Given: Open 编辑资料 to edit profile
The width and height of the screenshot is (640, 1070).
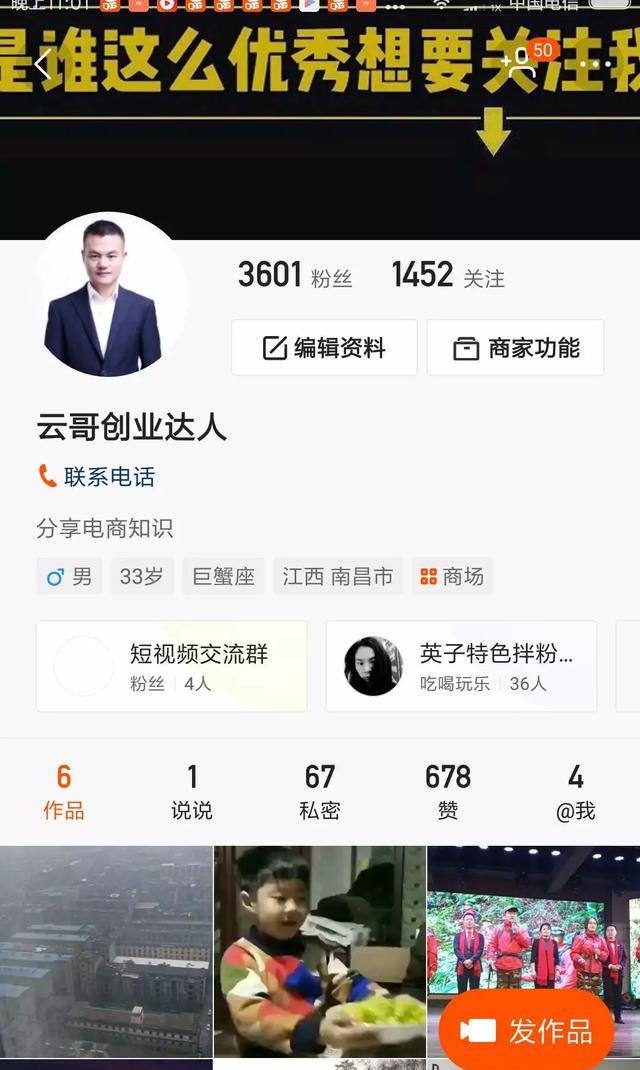Looking at the screenshot, I should [x=324, y=348].
